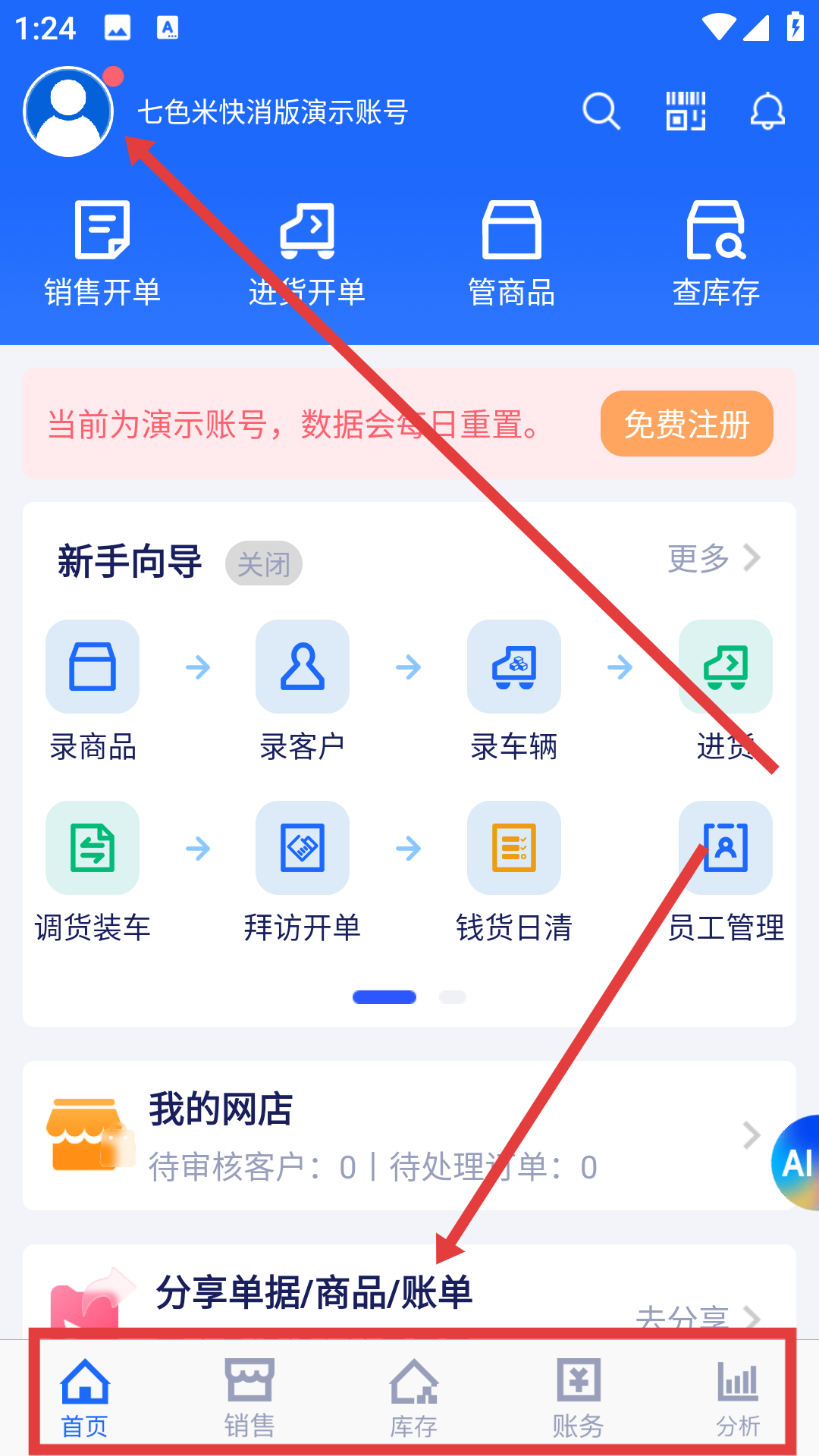Open the search icon

(x=601, y=111)
